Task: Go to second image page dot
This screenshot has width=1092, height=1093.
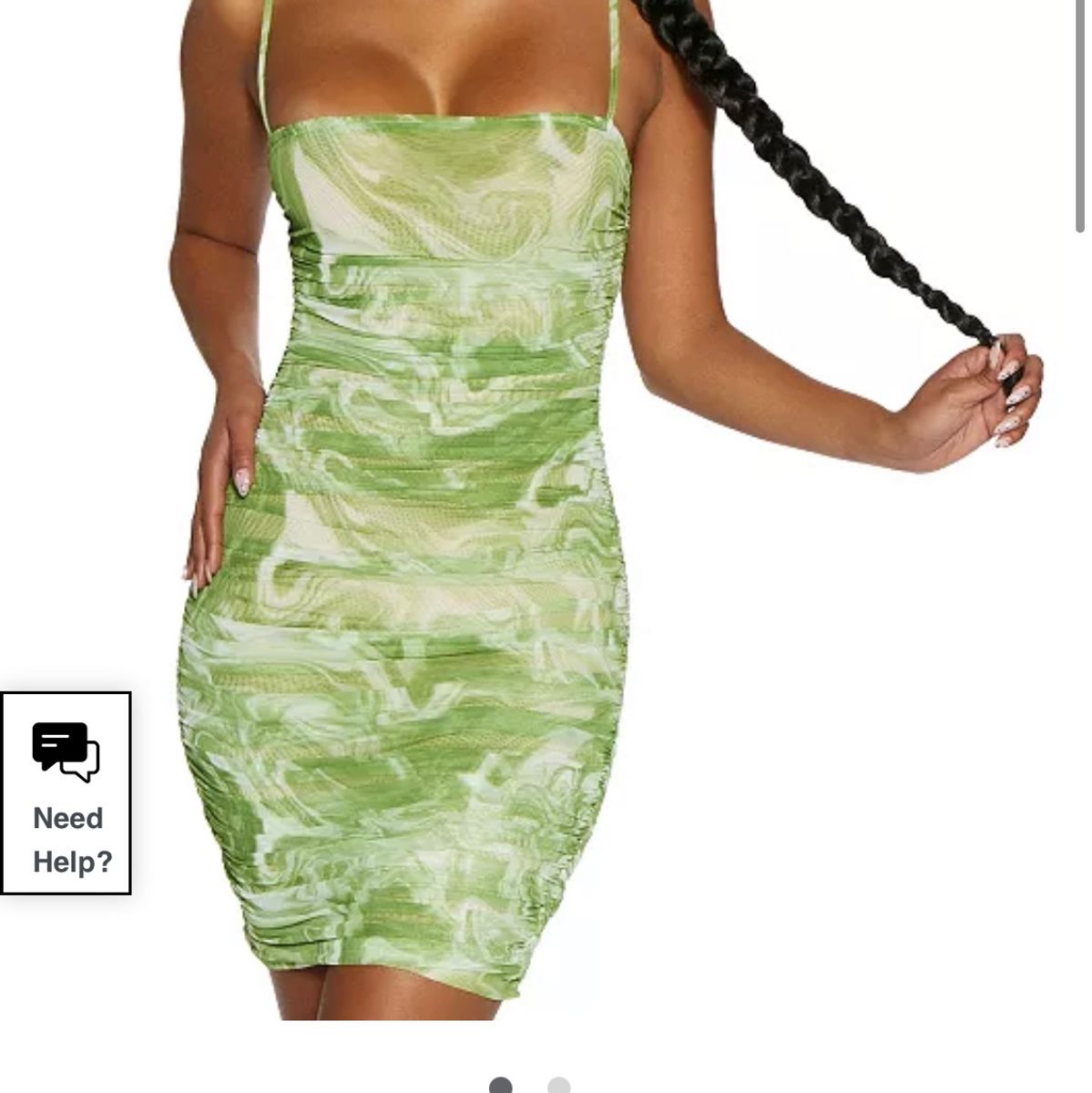Action: click(558, 1085)
